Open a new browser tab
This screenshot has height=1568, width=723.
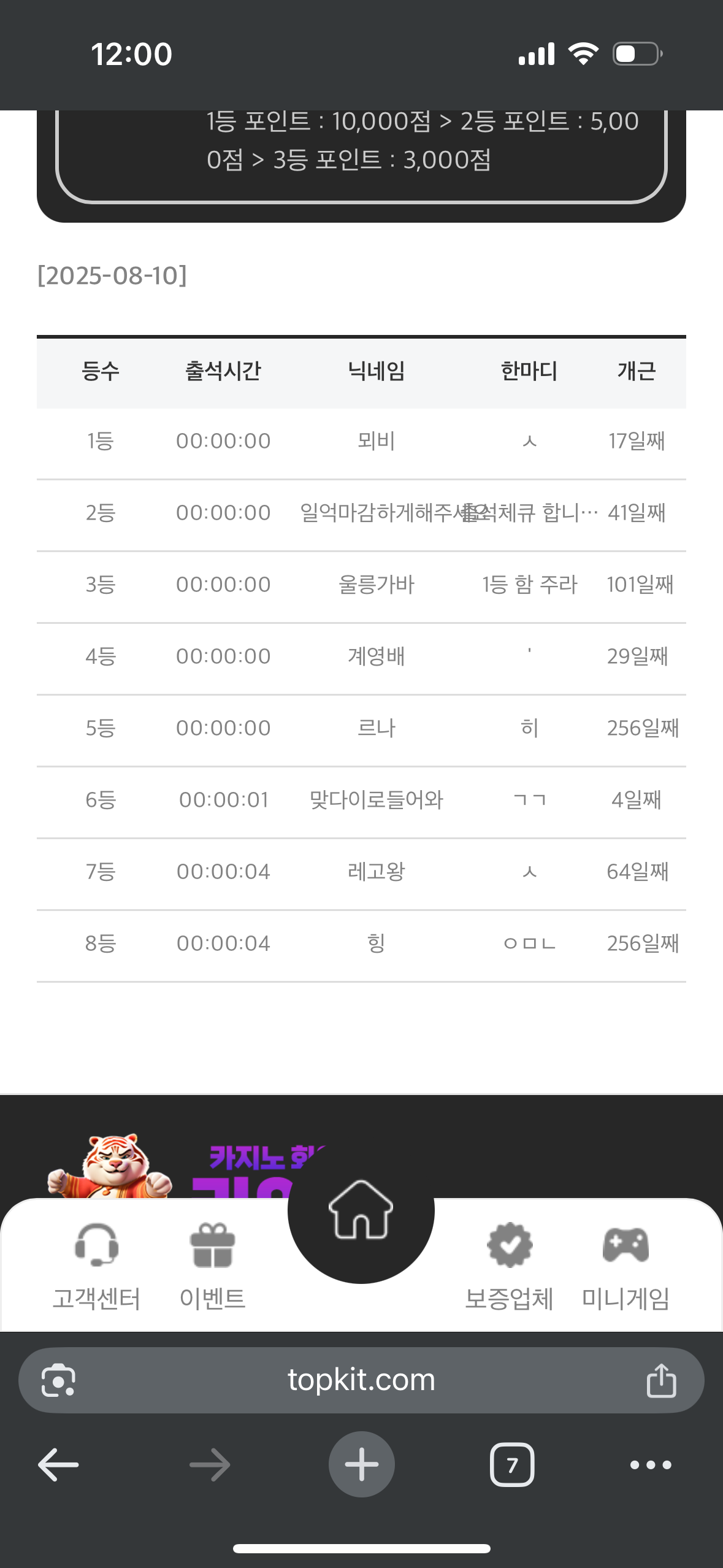click(x=361, y=1465)
